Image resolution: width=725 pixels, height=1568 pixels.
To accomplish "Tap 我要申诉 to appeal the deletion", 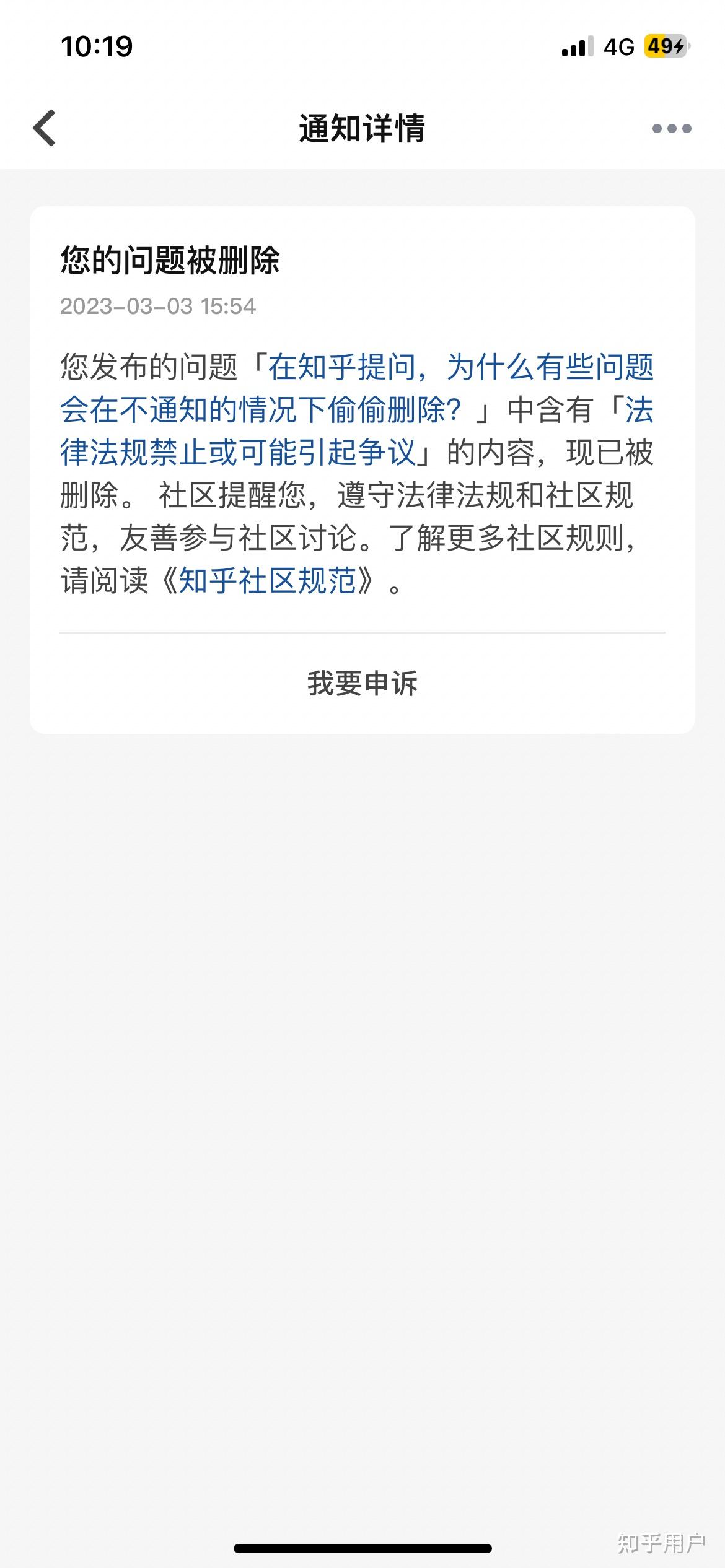I will pyautogui.click(x=362, y=684).
